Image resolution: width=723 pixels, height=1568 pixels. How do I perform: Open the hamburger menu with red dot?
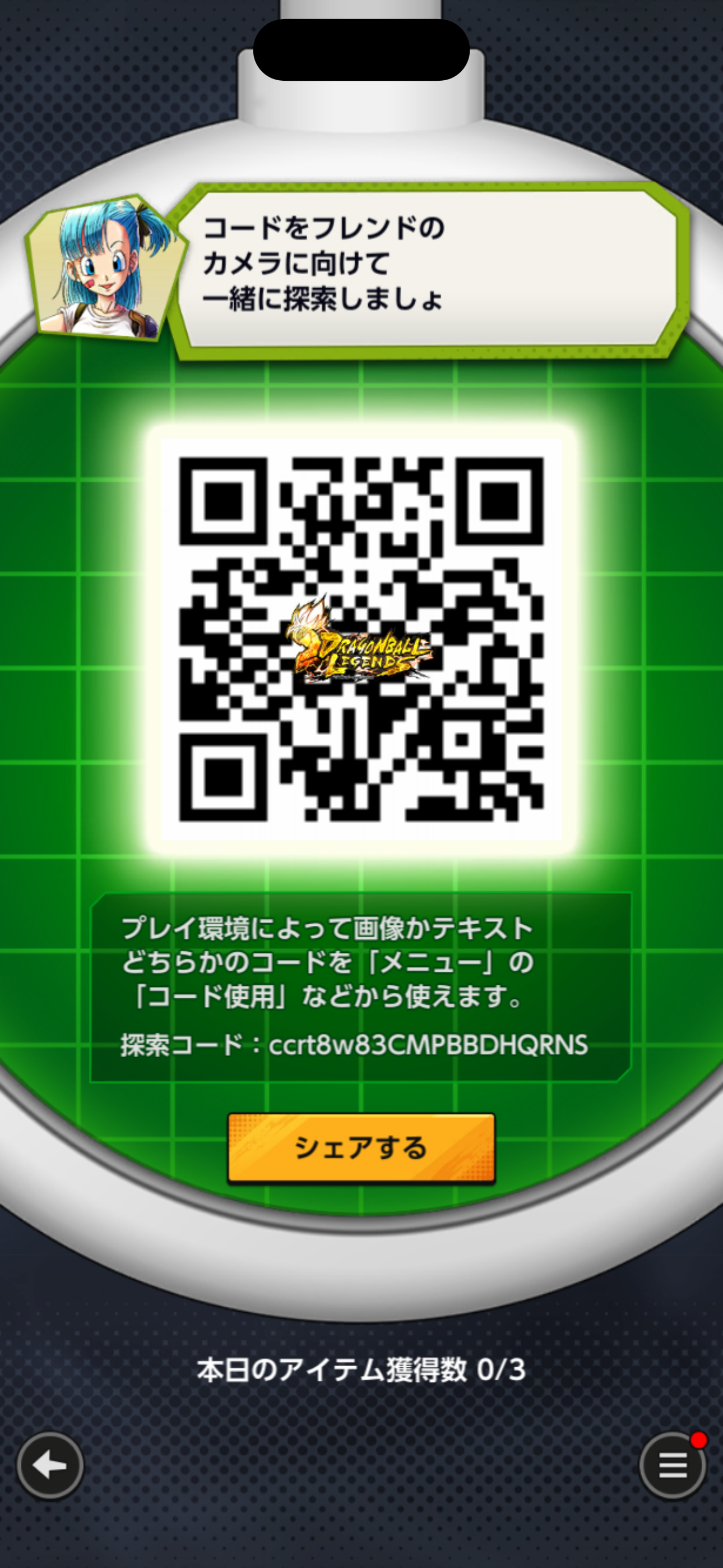(x=672, y=1465)
